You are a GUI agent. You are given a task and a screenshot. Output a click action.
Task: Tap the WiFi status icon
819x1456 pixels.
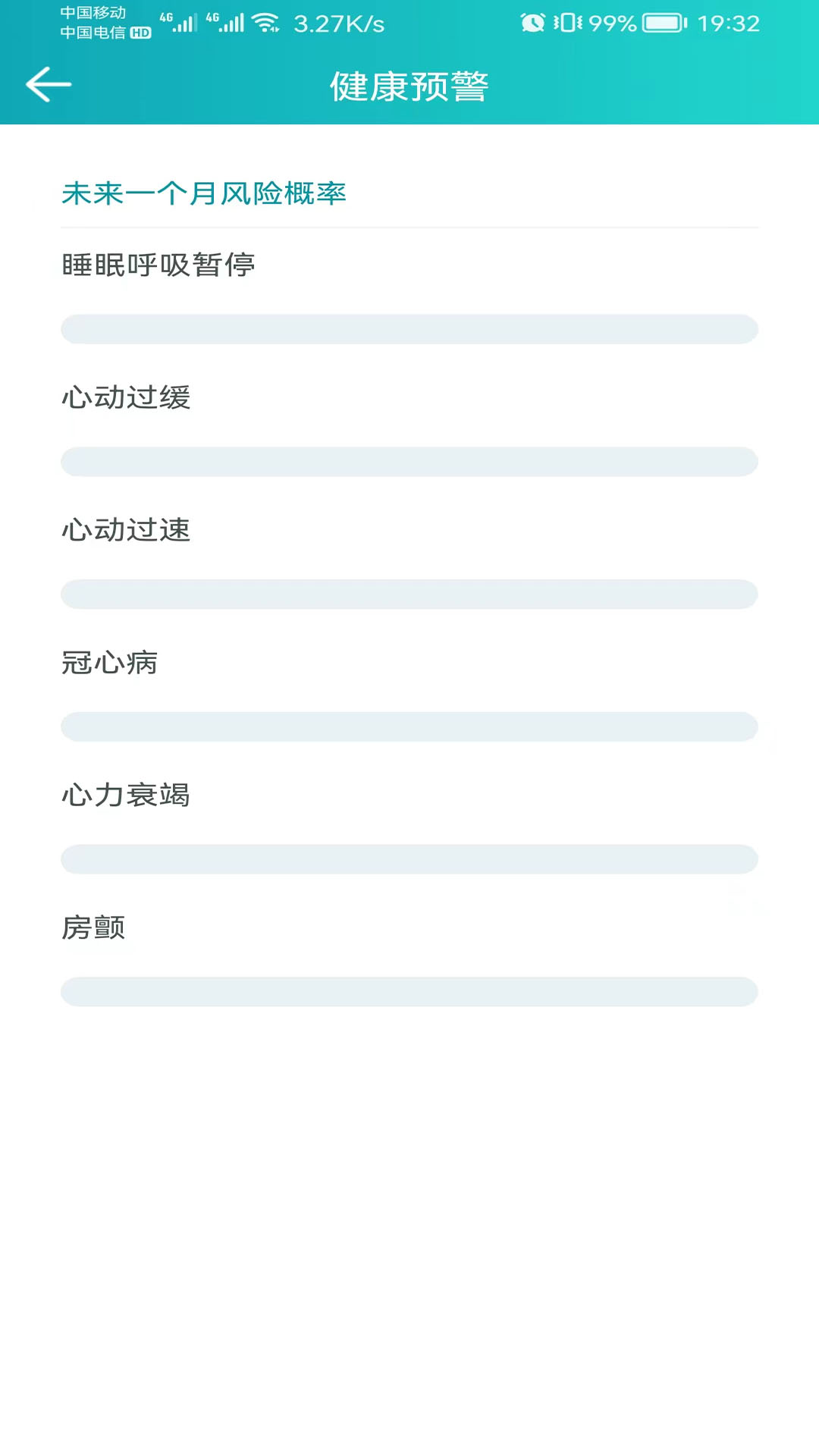point(263,23)
